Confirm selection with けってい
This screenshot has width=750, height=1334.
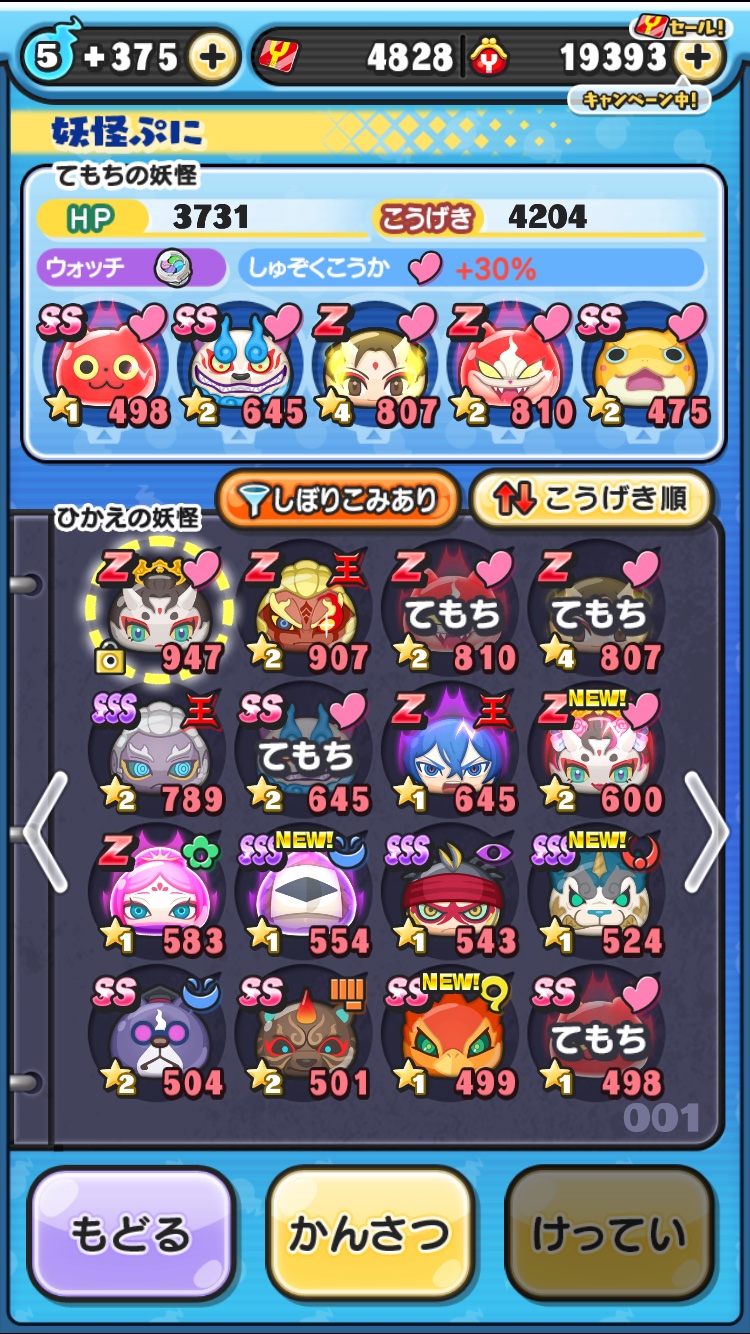tap(609, 1234)
